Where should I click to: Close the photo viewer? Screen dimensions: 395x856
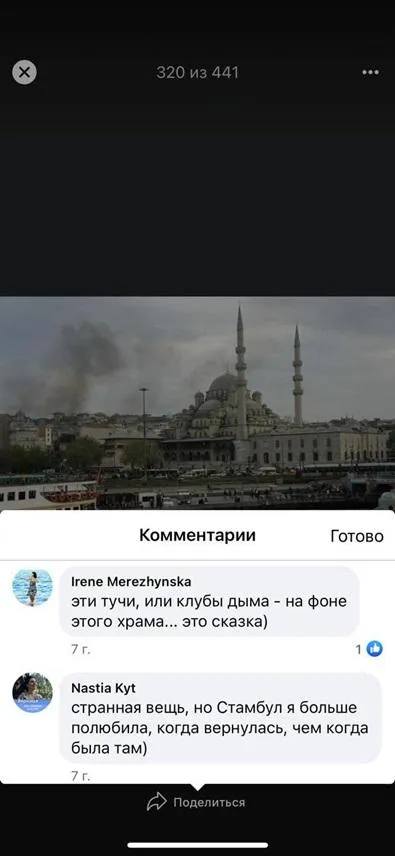tap(25, 72)
